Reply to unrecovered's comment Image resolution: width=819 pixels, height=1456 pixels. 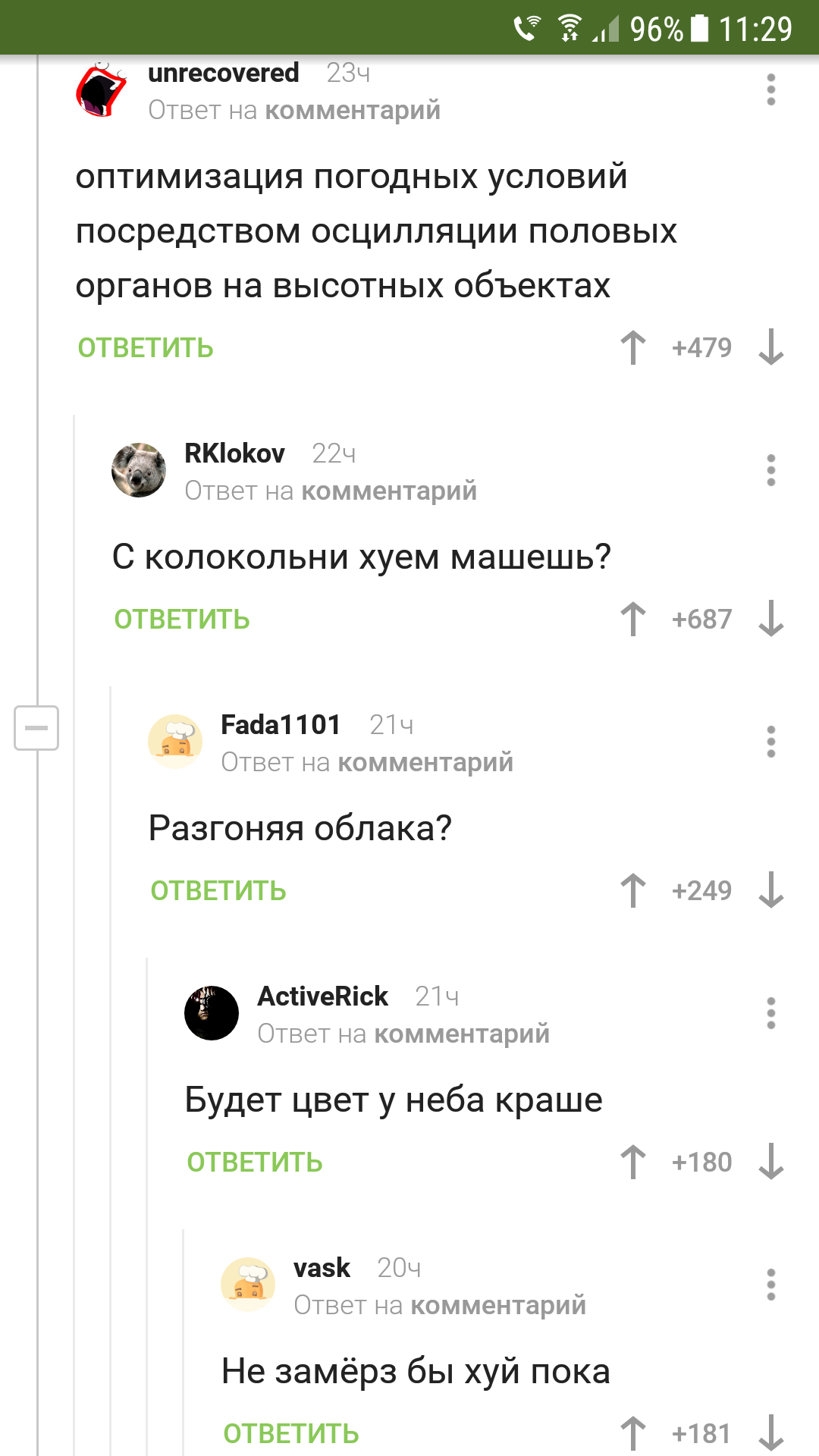tap(146, 348)
